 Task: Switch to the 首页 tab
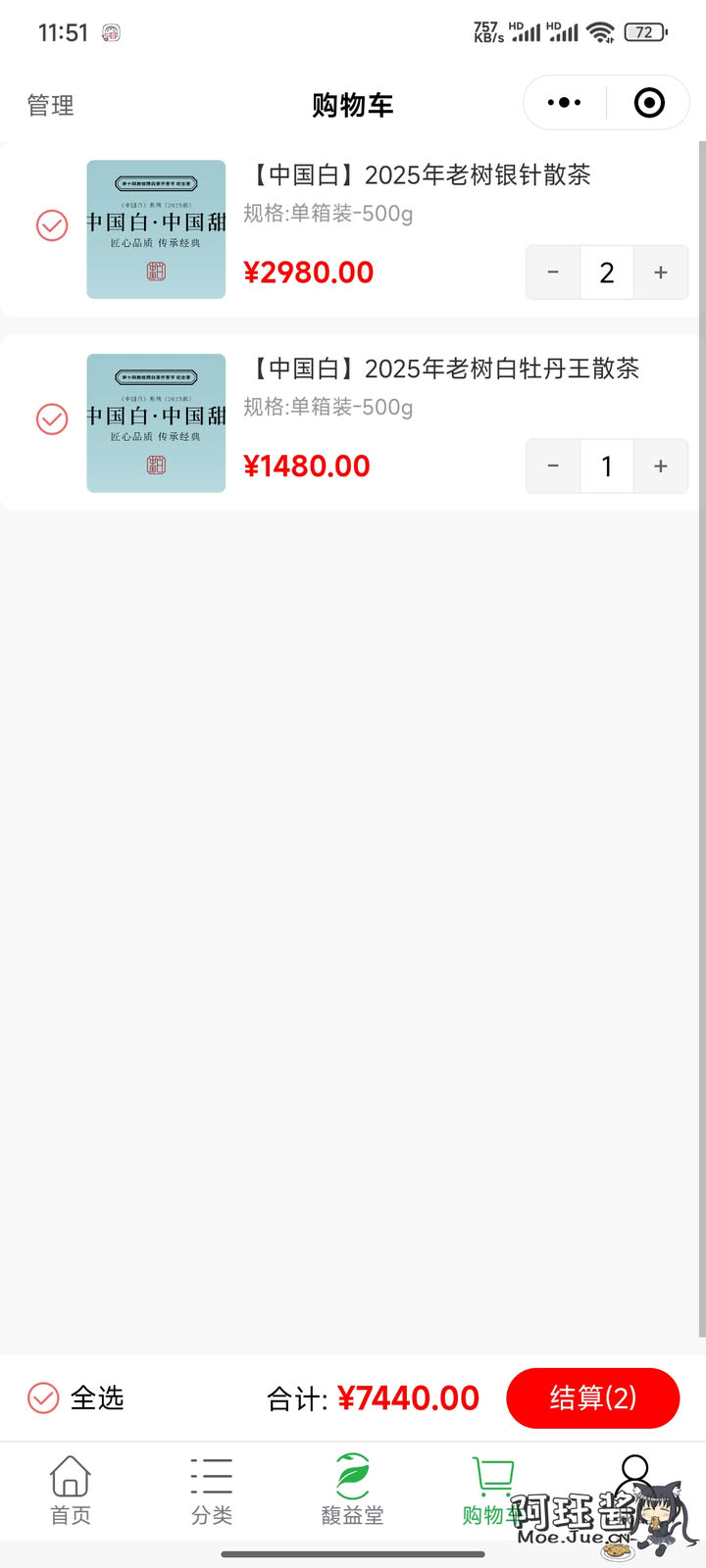pyautogui.click(x=71, y=1491)
